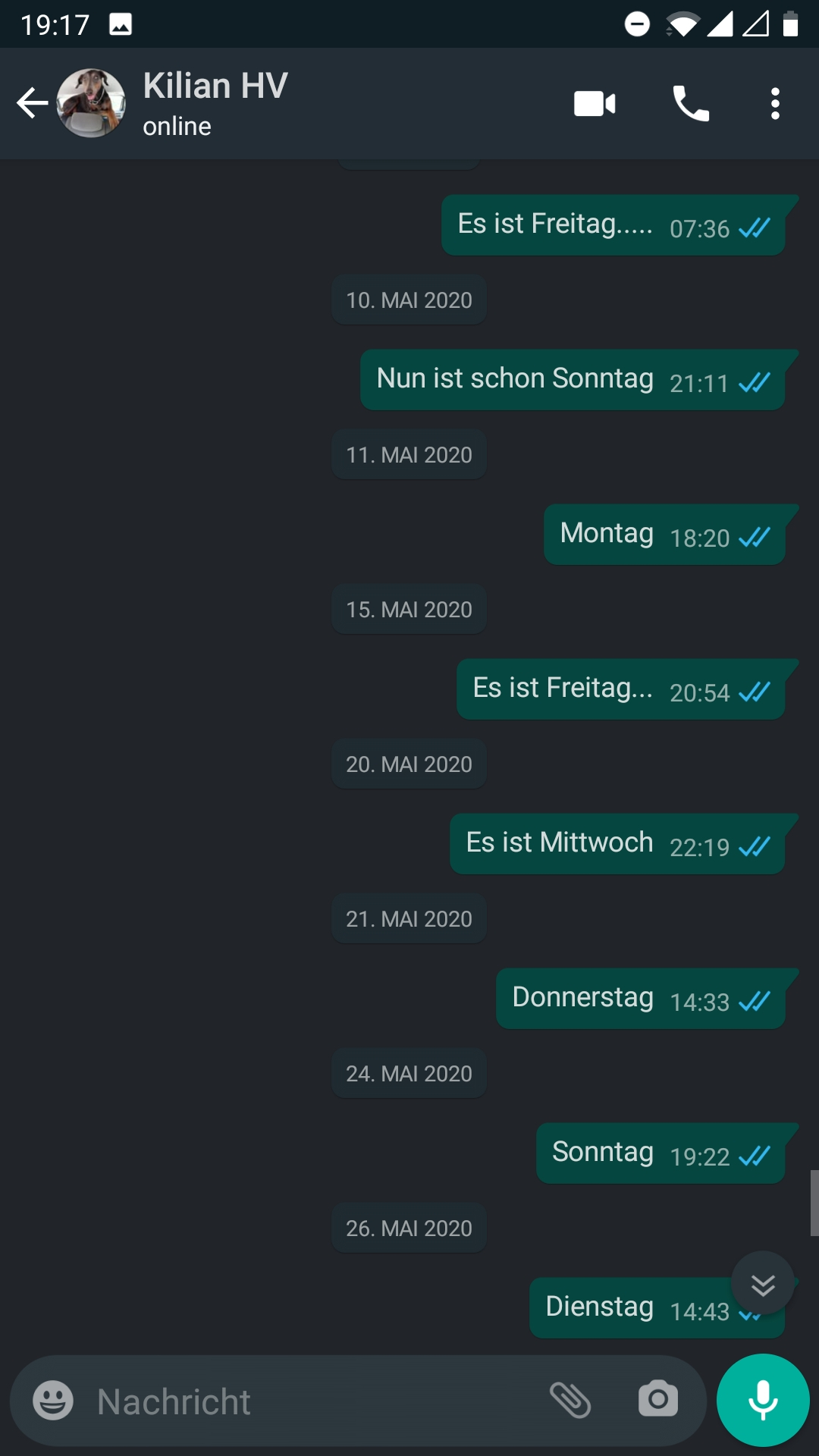
Task: Start a video call with Kilian HV
Action: (x=595, y=103)
